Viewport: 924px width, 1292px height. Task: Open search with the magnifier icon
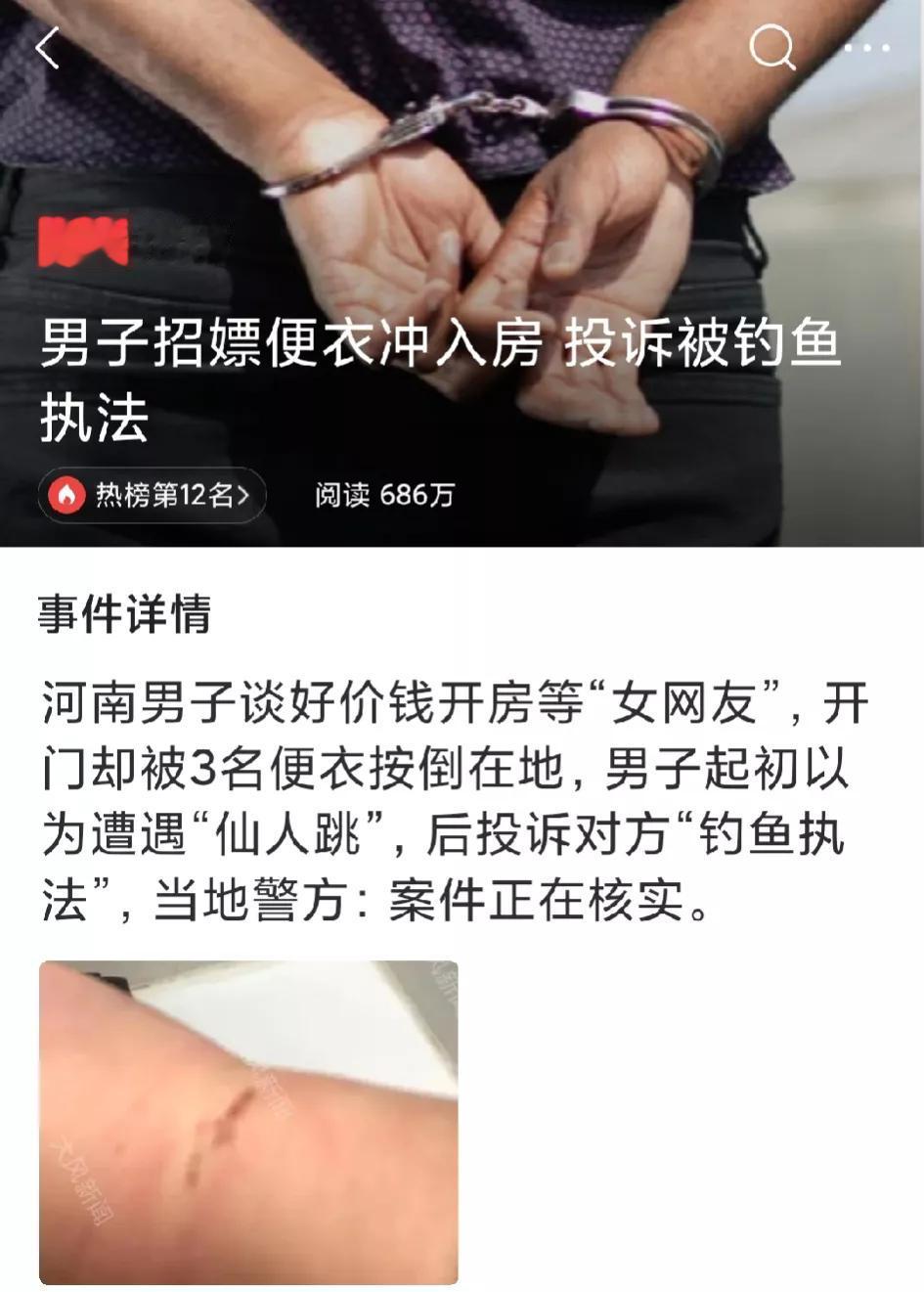771,47
